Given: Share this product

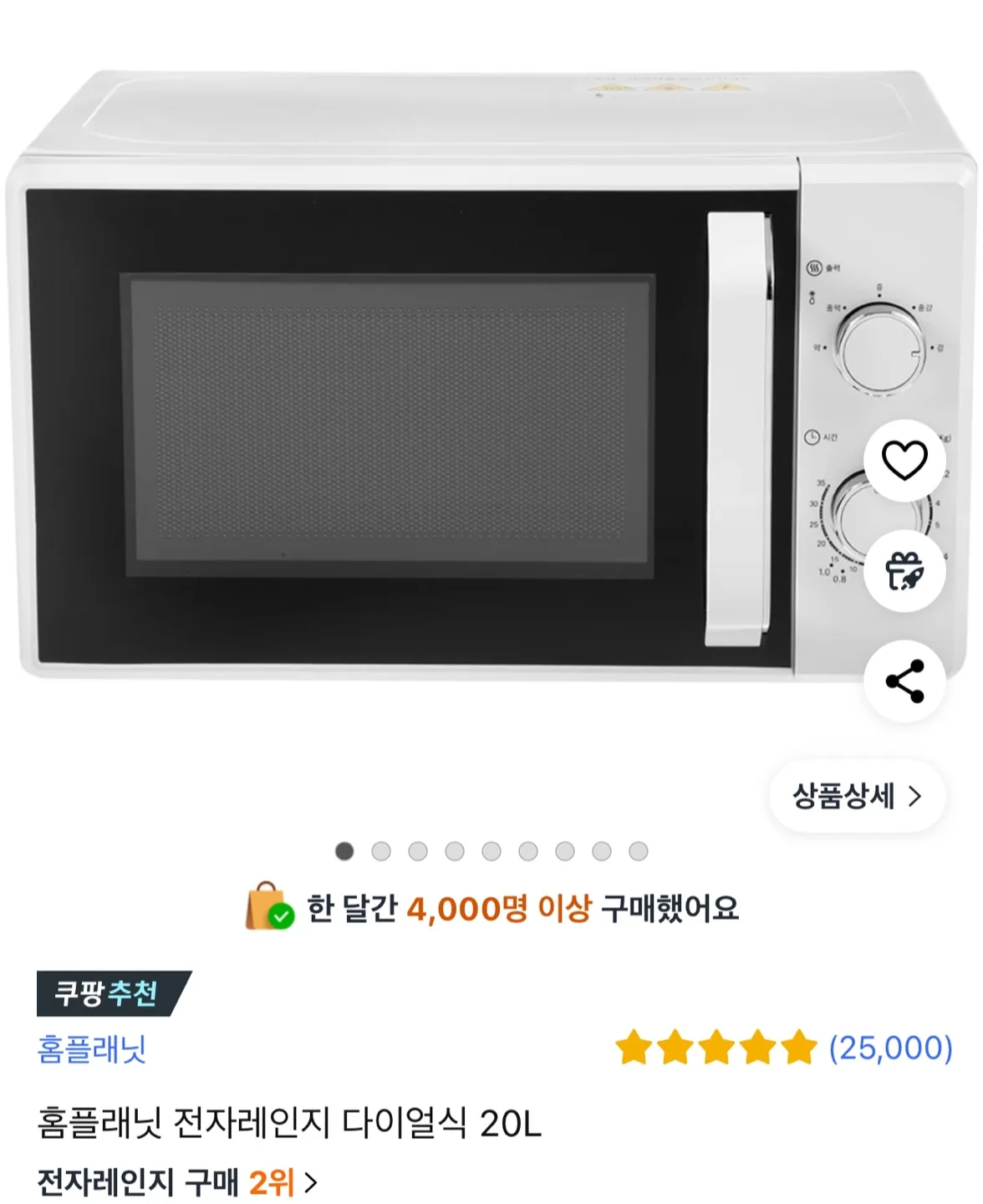Looking at the screenshot, I should pyautogui.click(x=904, y=681).
